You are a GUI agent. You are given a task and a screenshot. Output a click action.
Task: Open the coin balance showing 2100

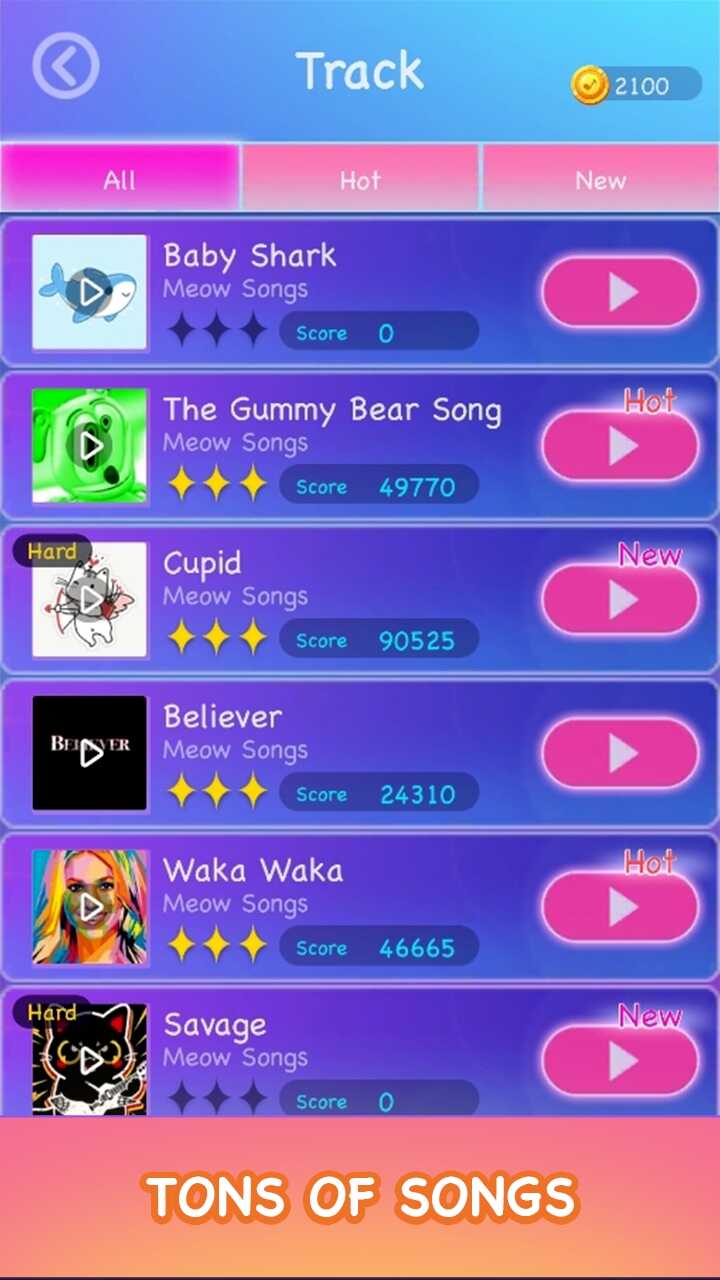636,85
